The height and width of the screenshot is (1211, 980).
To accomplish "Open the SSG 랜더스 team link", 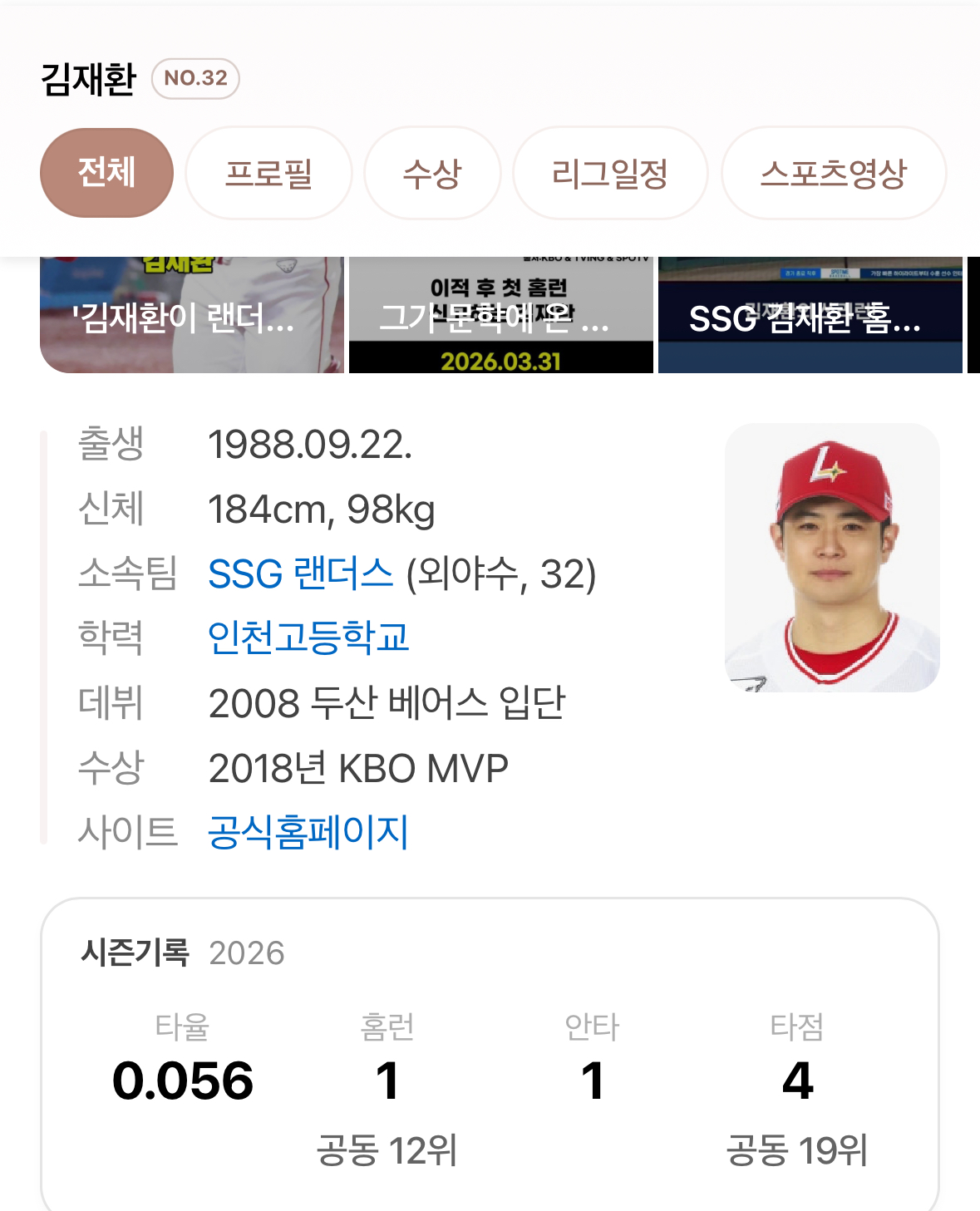I will [300, 574].
